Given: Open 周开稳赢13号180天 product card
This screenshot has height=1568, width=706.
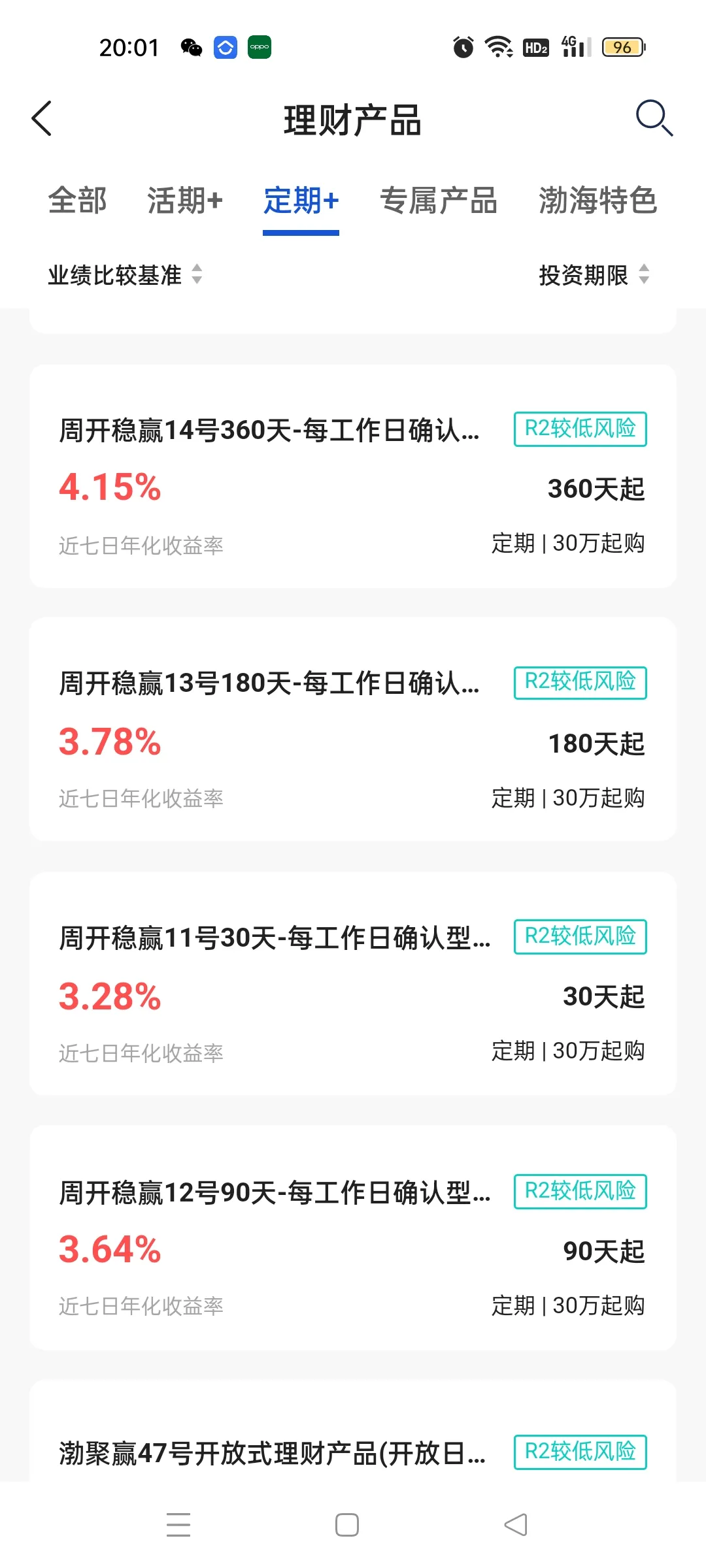Looking at the screenshot, I should (x=353, y=730).
